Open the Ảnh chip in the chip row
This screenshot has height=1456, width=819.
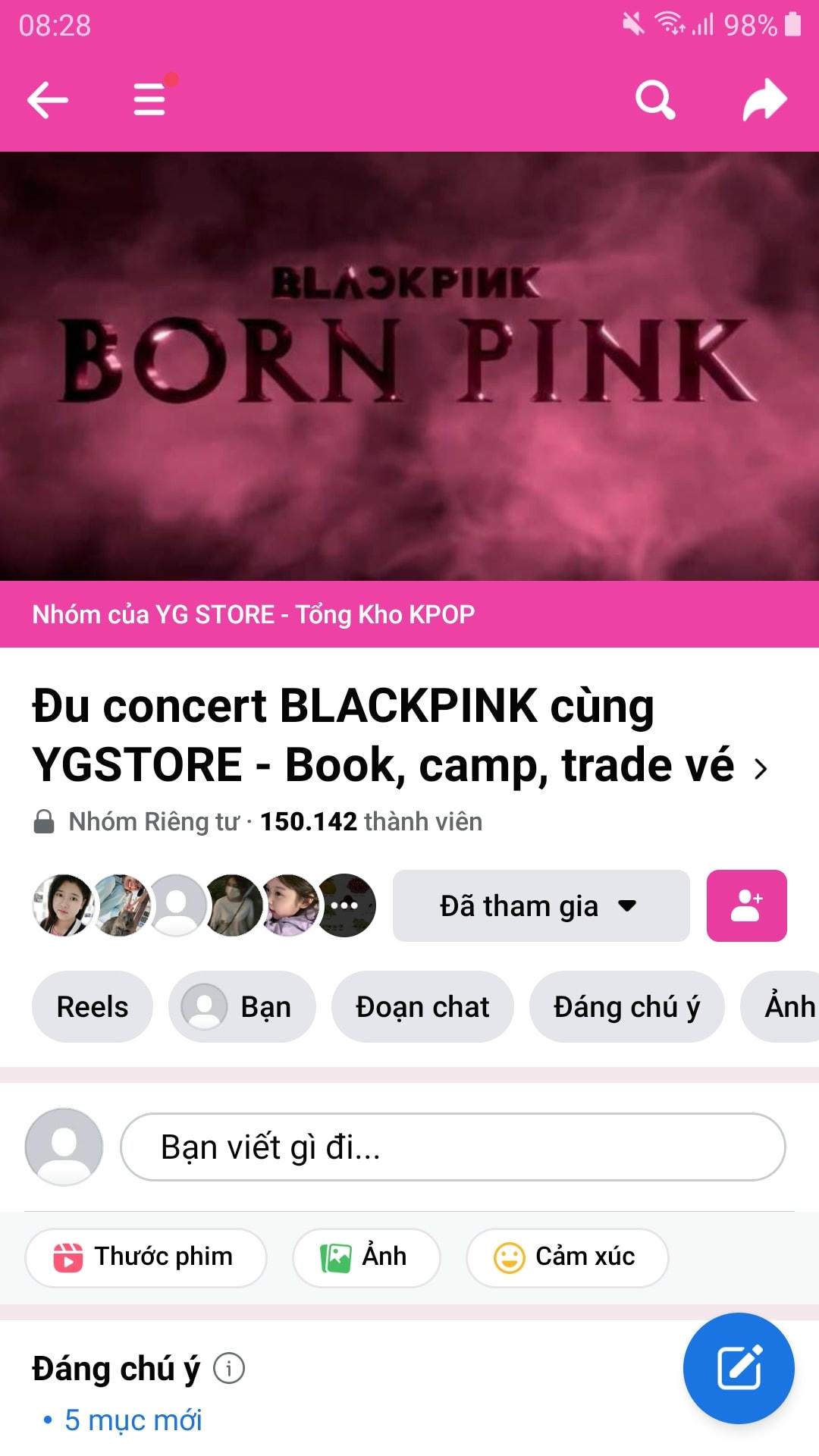coord(787,1007)
